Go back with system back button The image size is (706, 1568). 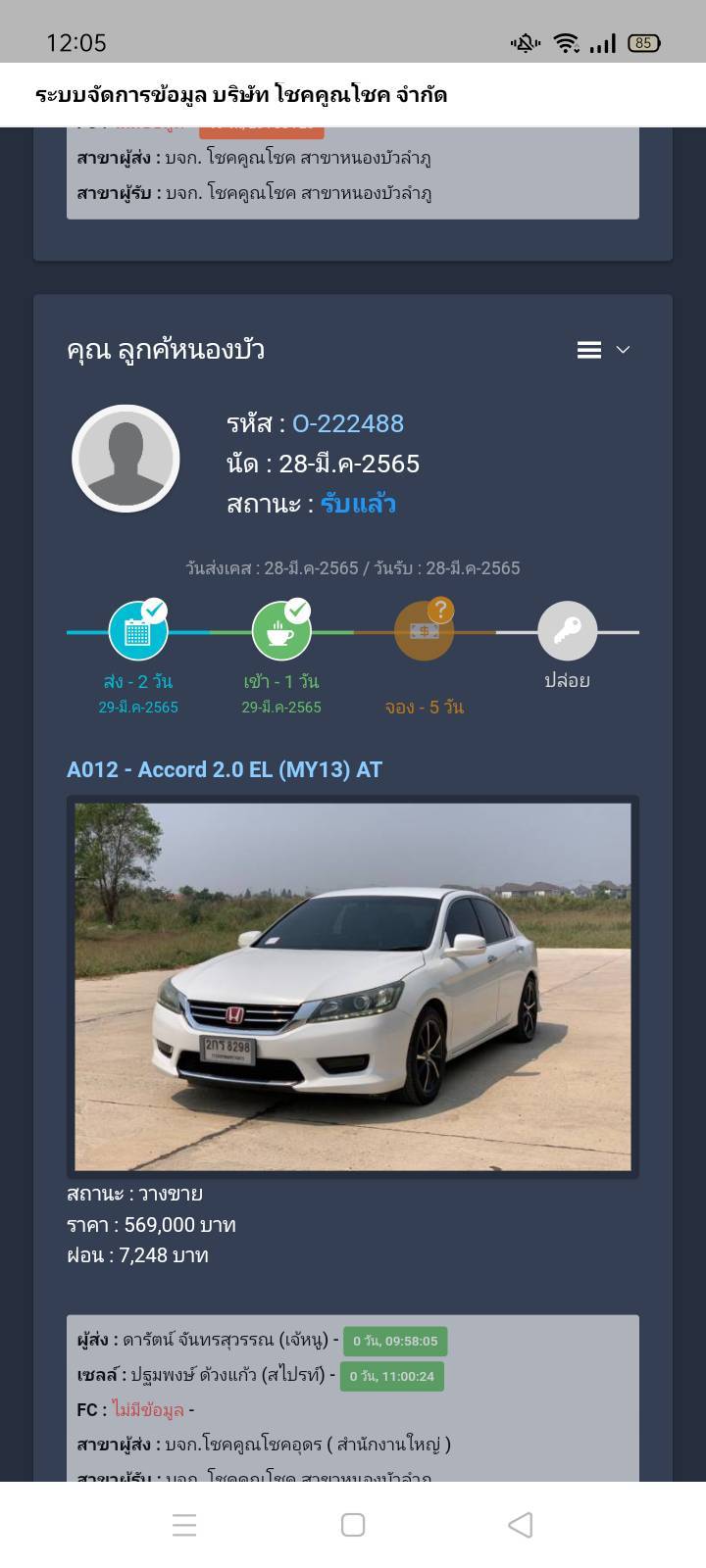point(521,1525)
